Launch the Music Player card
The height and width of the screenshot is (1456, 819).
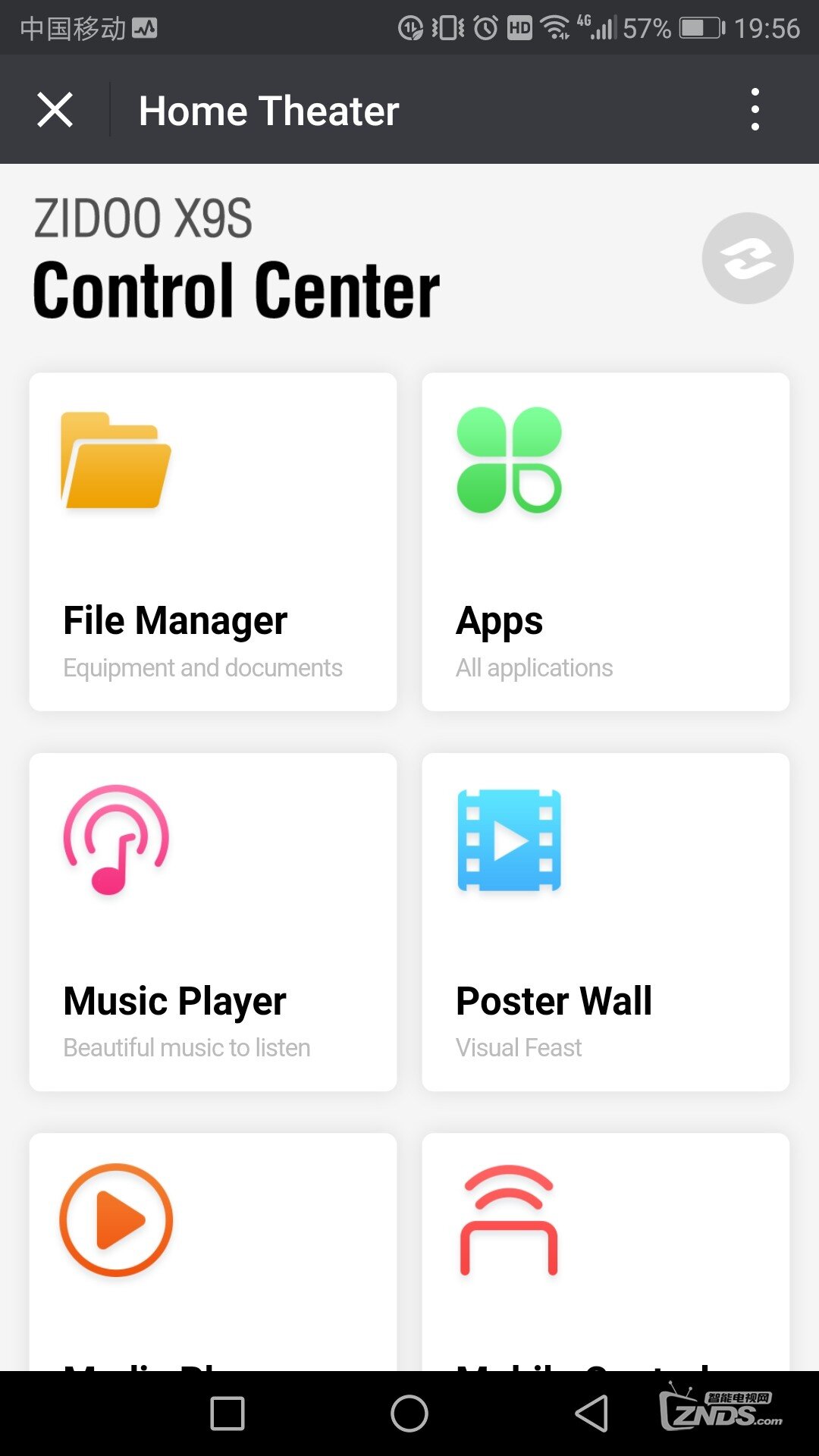click(x=213, y=921)
